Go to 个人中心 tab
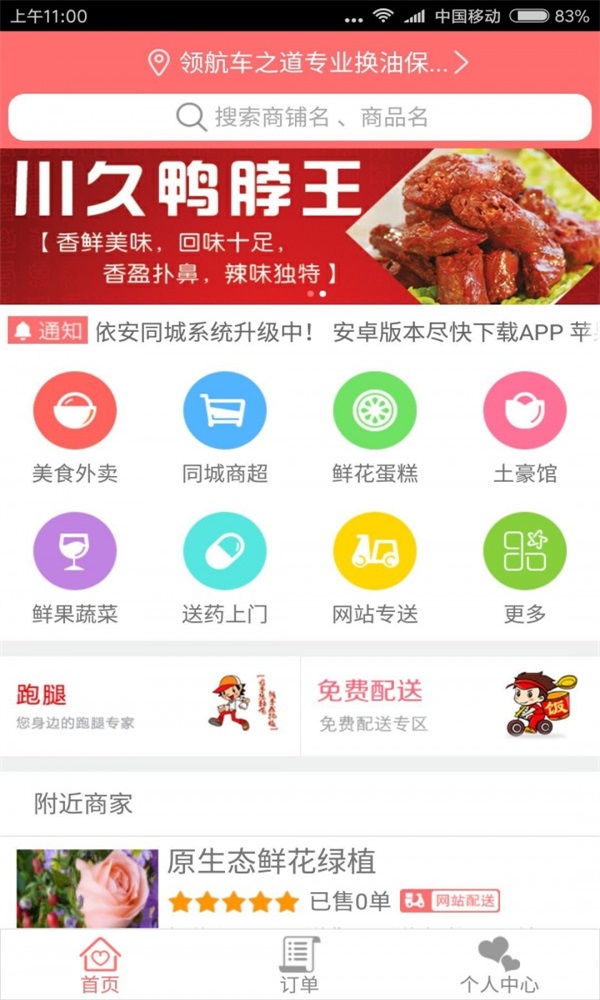 pyautogui.click(x=499, y=966)
